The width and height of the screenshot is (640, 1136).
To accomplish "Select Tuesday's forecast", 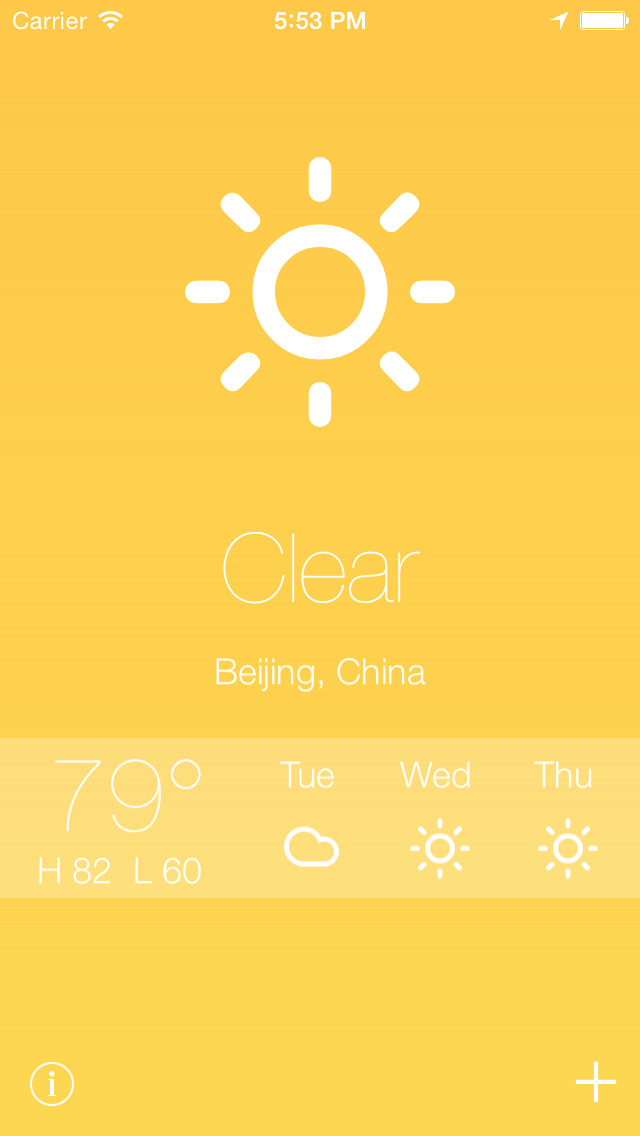I will [308, 814].
